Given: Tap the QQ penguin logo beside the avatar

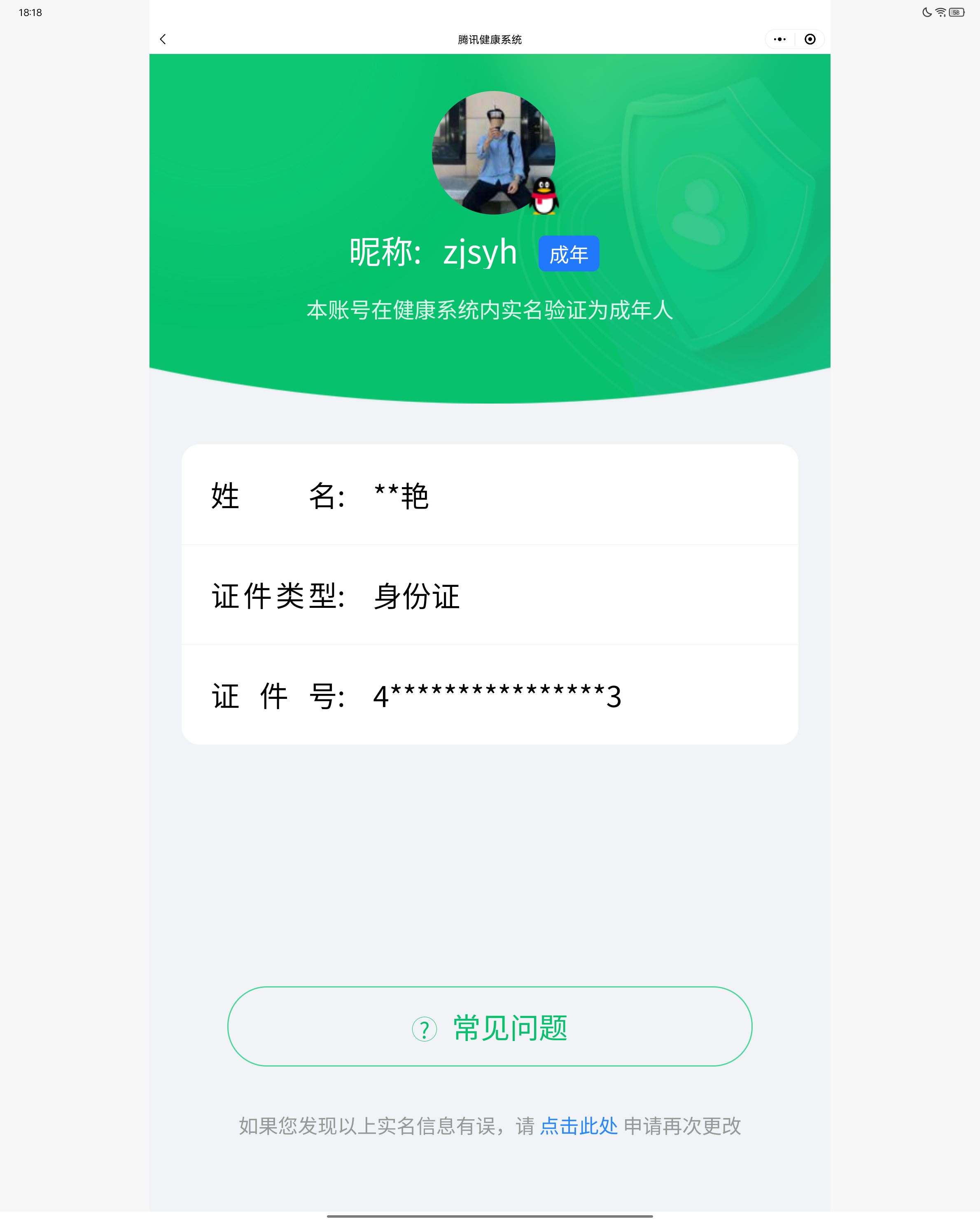Looking at the screenshot, I should 543,198.
